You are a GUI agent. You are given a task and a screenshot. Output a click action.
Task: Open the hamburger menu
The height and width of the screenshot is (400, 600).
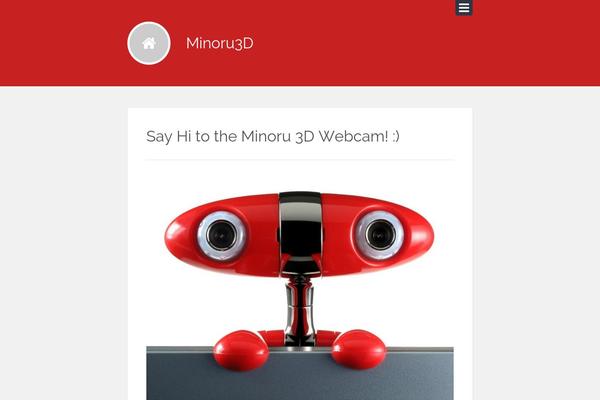point(463,8)
